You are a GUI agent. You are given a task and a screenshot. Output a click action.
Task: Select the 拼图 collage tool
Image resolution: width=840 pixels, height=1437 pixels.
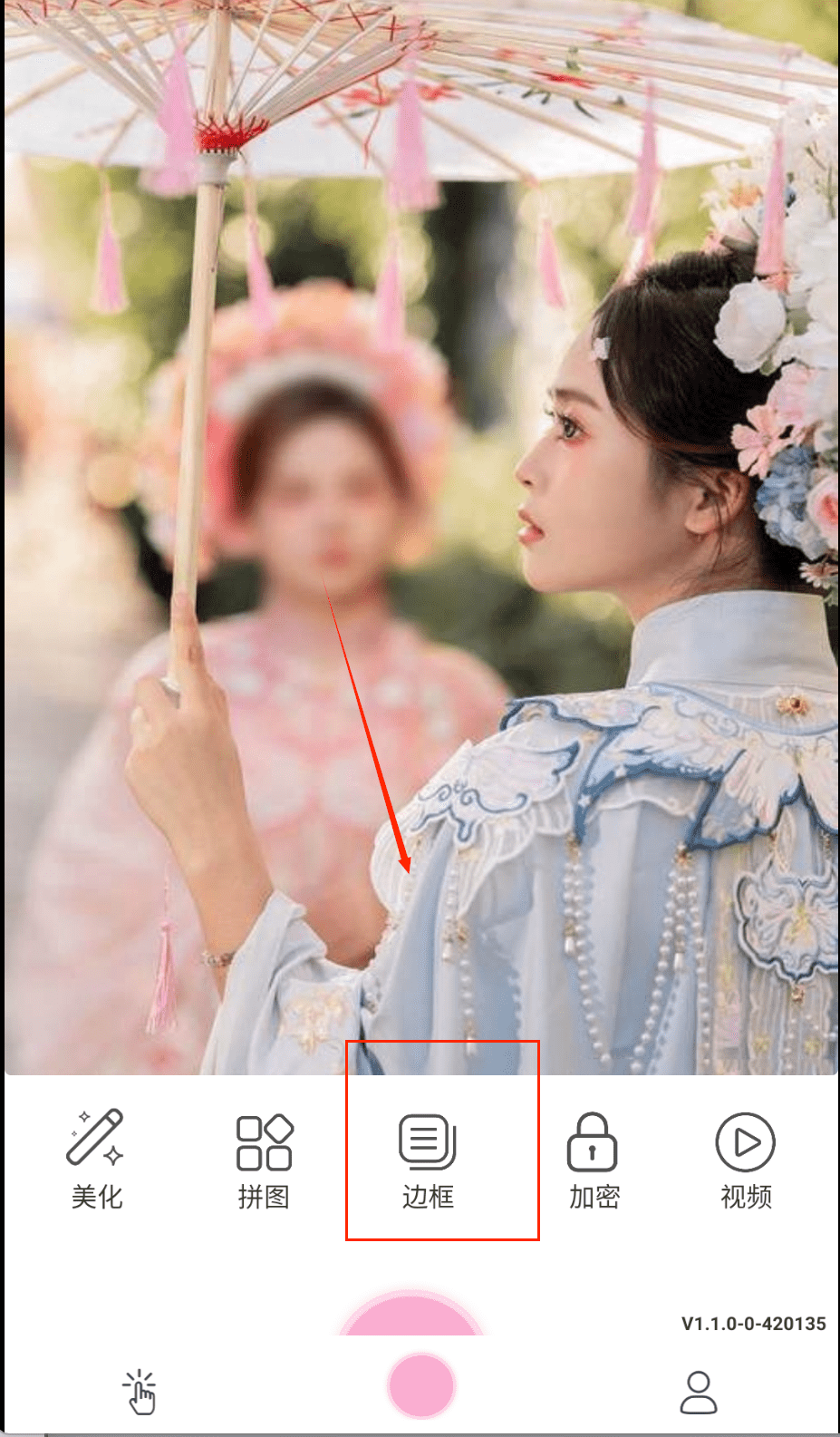click(x=264, y=1159)
